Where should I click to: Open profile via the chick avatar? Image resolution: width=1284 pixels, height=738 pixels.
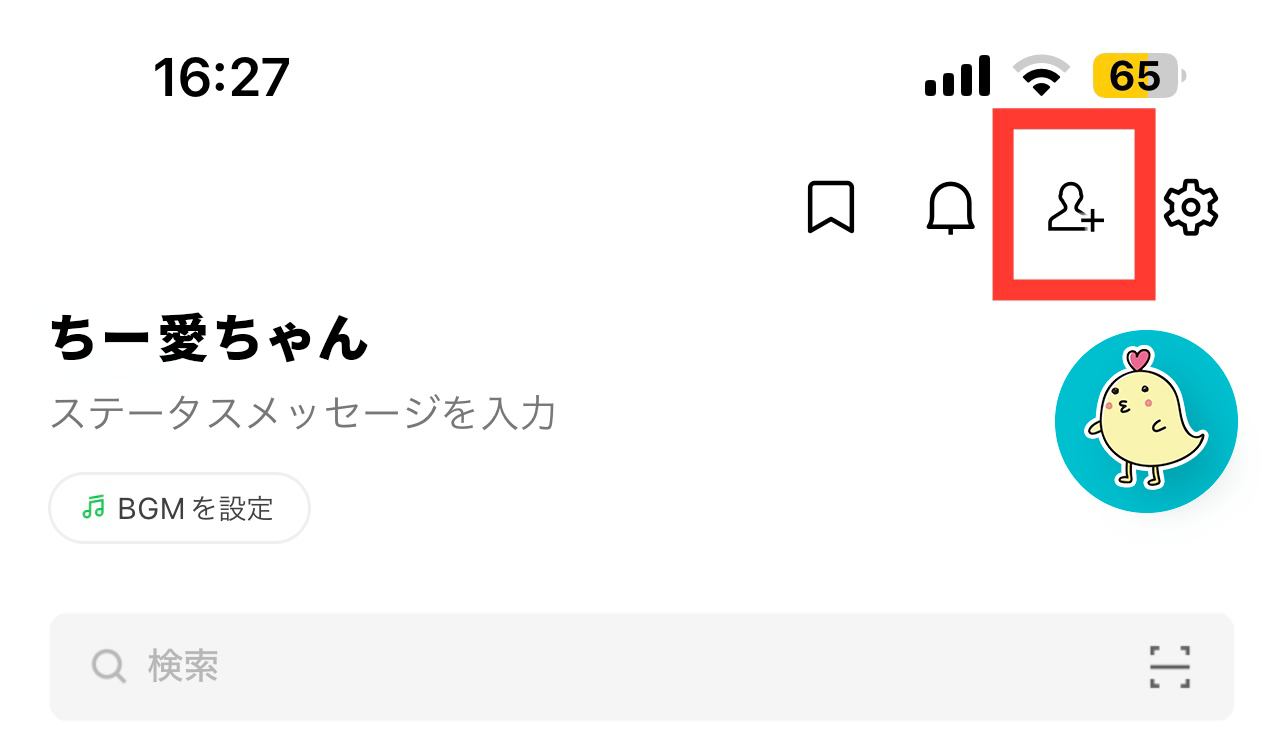(1146, 421)
